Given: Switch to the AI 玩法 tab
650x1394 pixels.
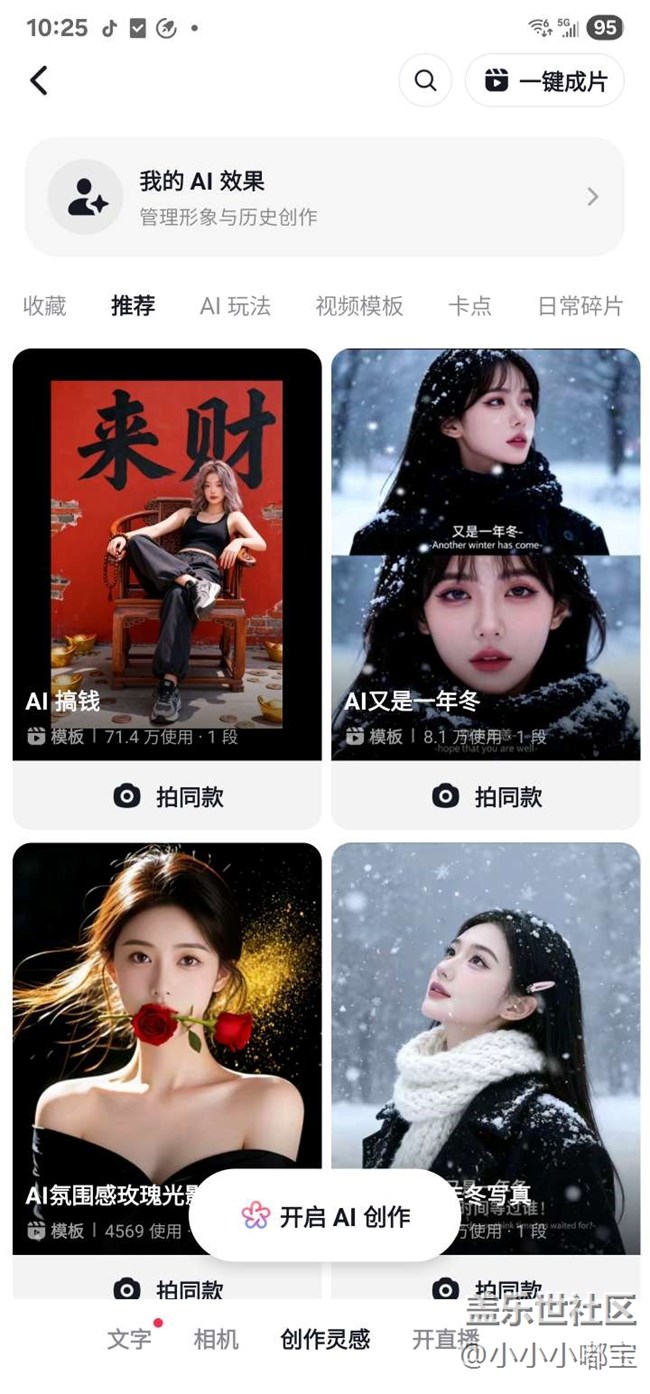Looking at the screenshot, I should [235, 306].
